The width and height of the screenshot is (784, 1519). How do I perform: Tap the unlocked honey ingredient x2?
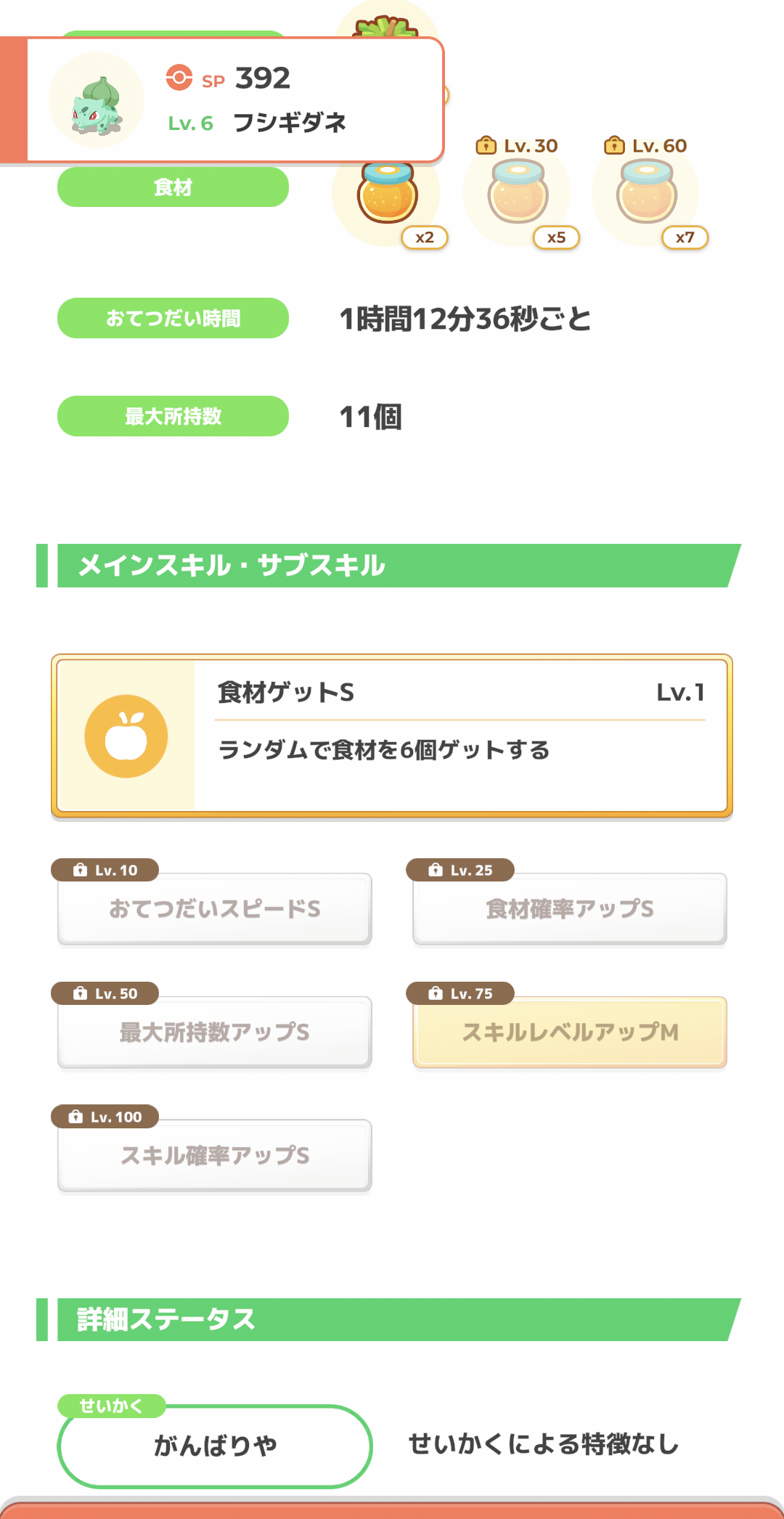pyautogui.click(x=387, y=195)
